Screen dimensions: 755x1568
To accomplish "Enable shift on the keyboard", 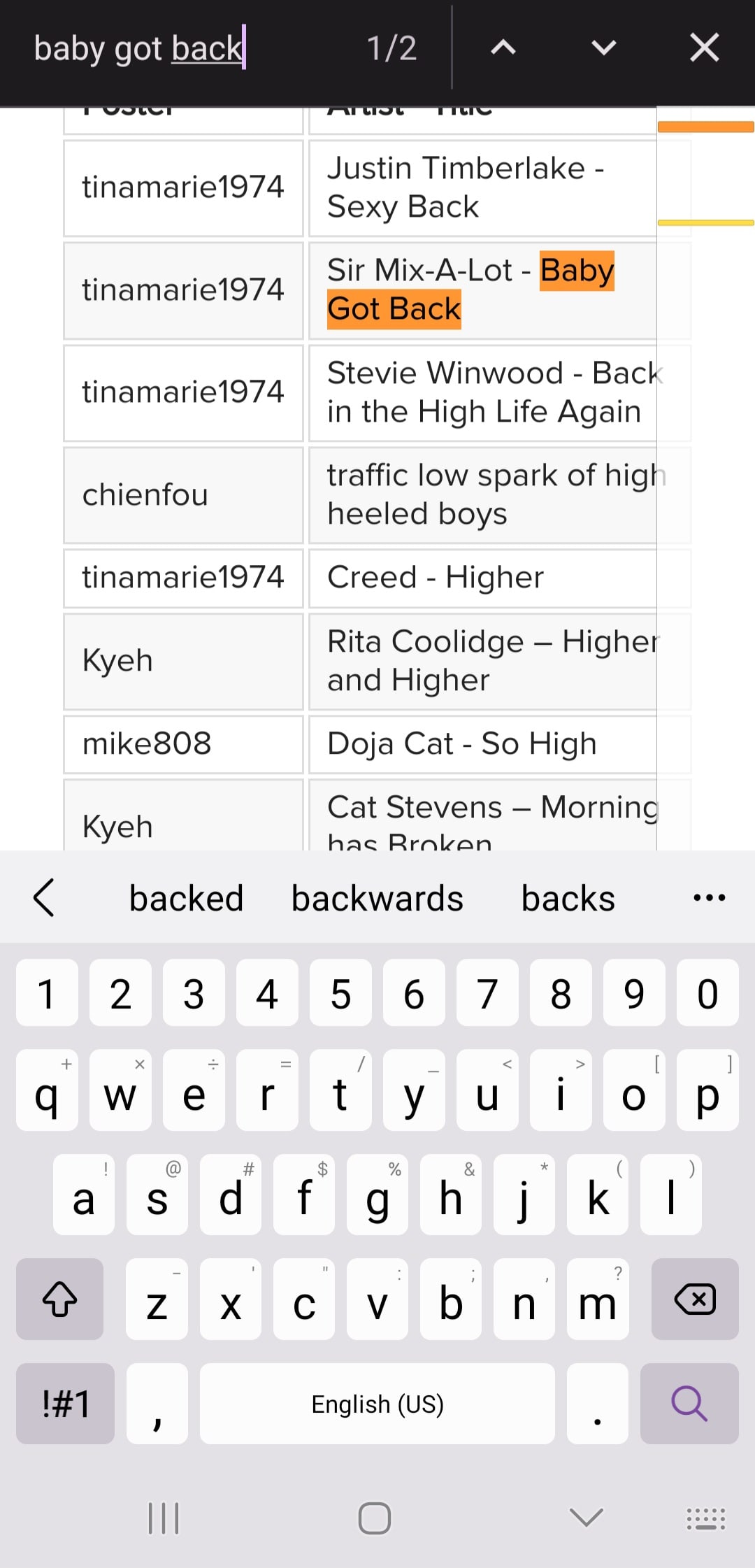I will [60, 1299].
